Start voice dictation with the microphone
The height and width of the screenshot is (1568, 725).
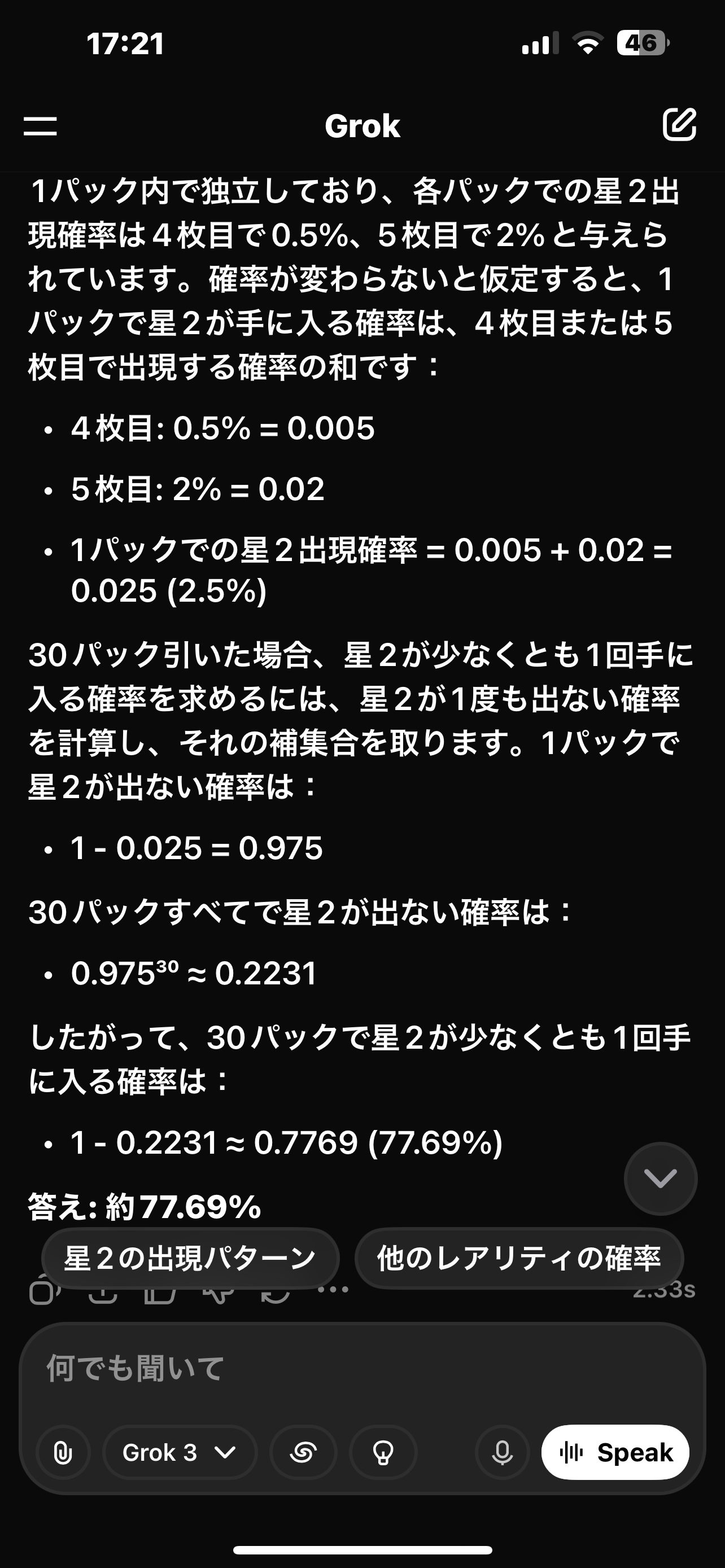coord(502,1452)
